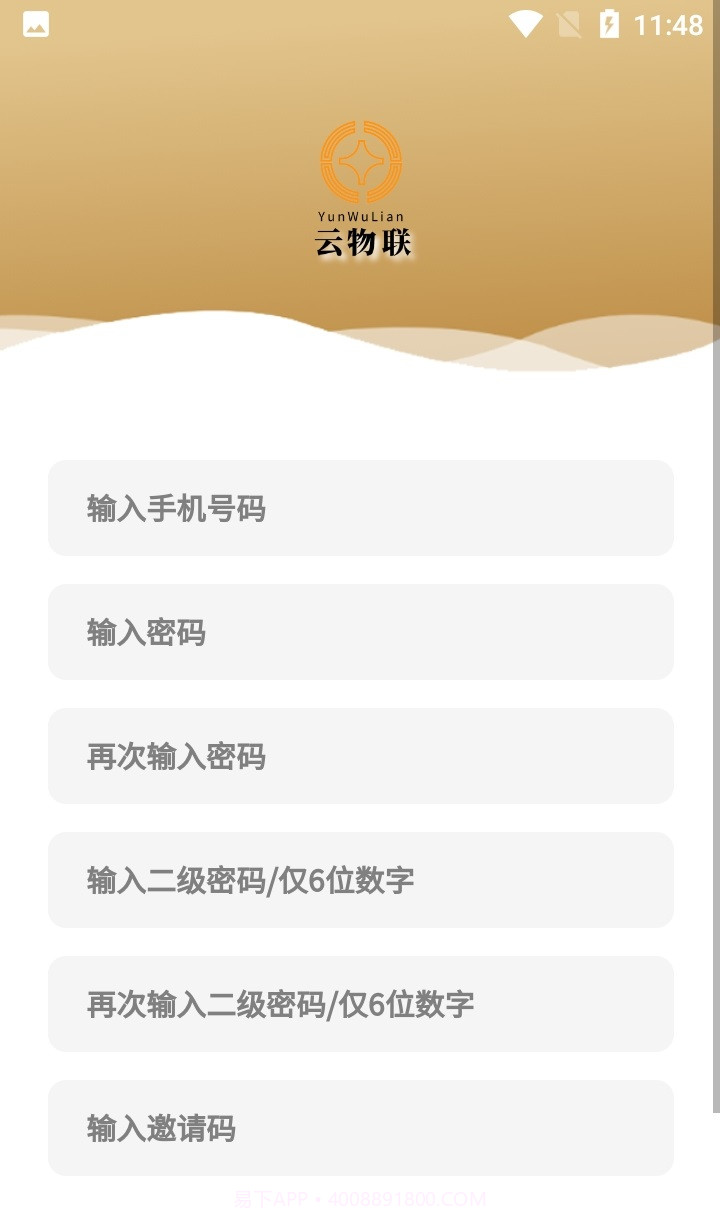This screenshot has width=720, height=1221.
Task: Click the placeholder text 输入手机号码
Action: 176,508
